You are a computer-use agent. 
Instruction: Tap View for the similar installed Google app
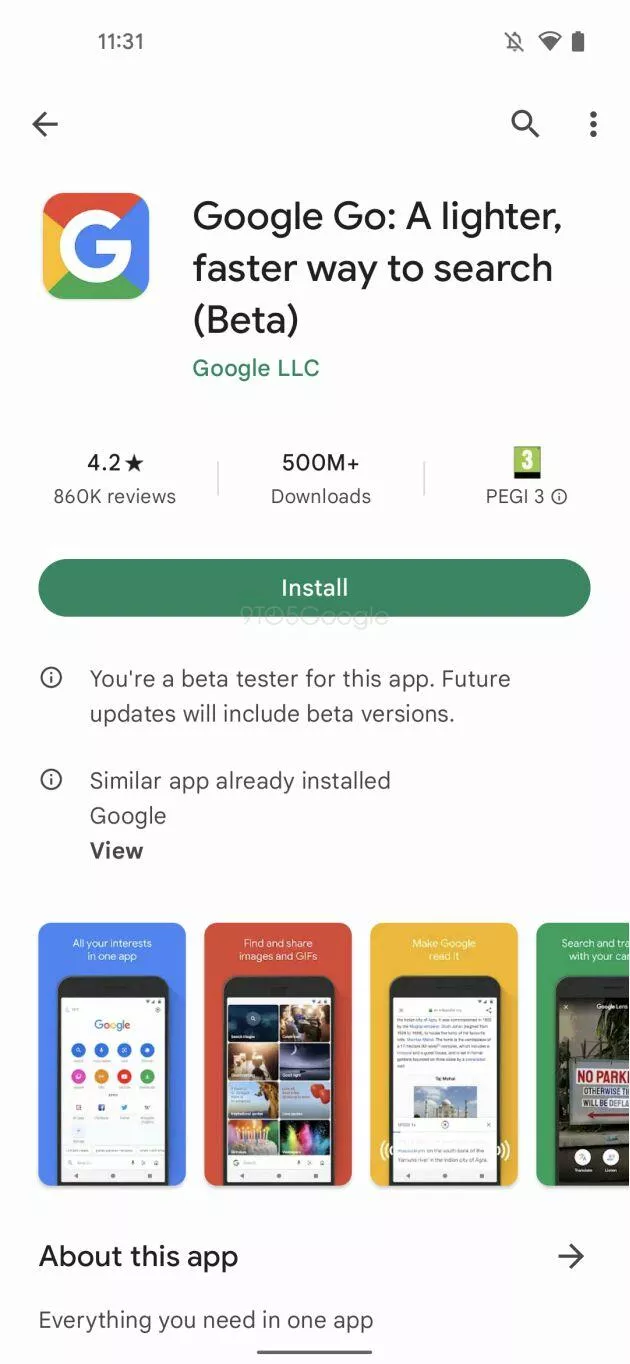click(x=116, y=851)
